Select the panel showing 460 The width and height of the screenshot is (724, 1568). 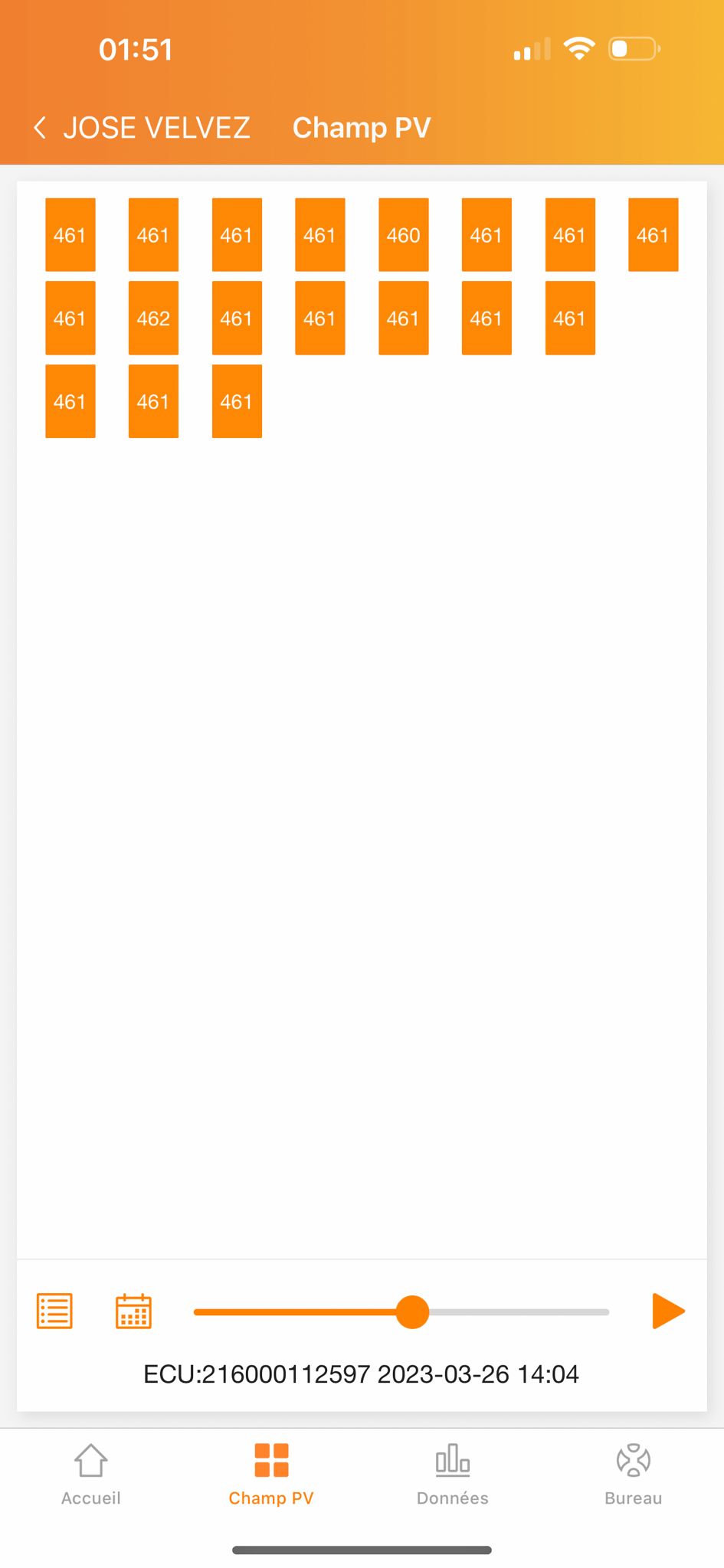click(x=403, y=235)
